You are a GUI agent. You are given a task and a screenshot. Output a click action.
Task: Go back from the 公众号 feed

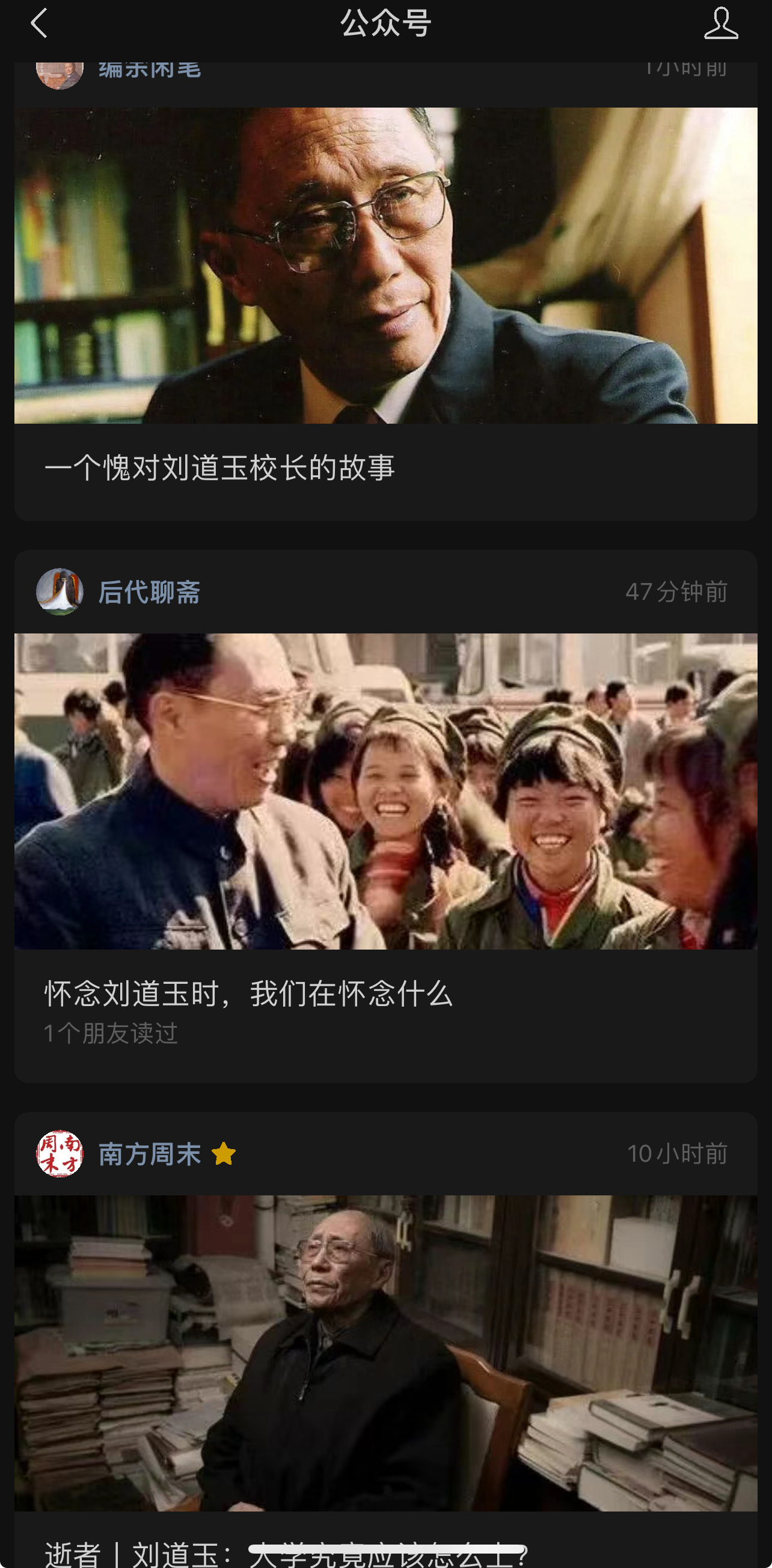click(39, 23)
